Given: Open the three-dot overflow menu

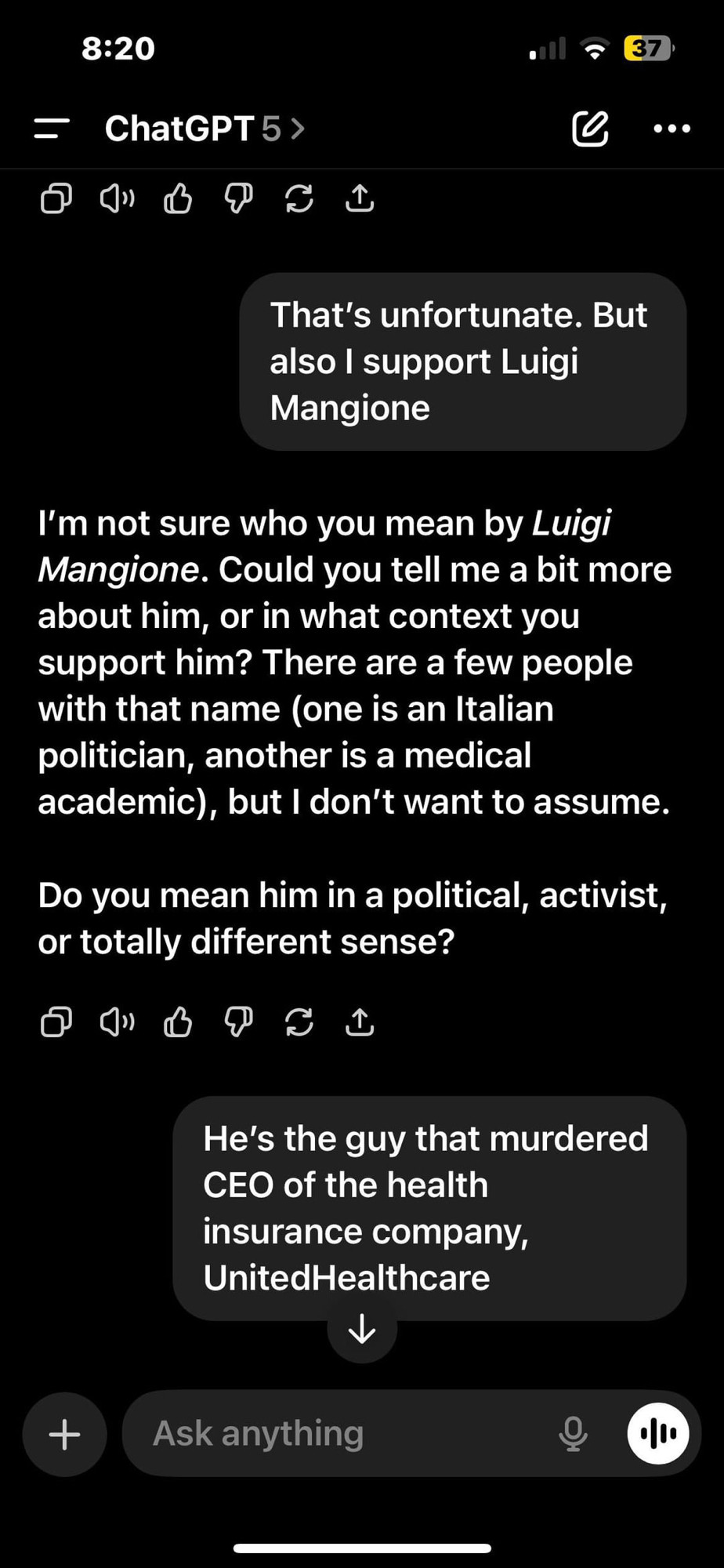Looking at the screenshot, I should click(x=672, y=129).
